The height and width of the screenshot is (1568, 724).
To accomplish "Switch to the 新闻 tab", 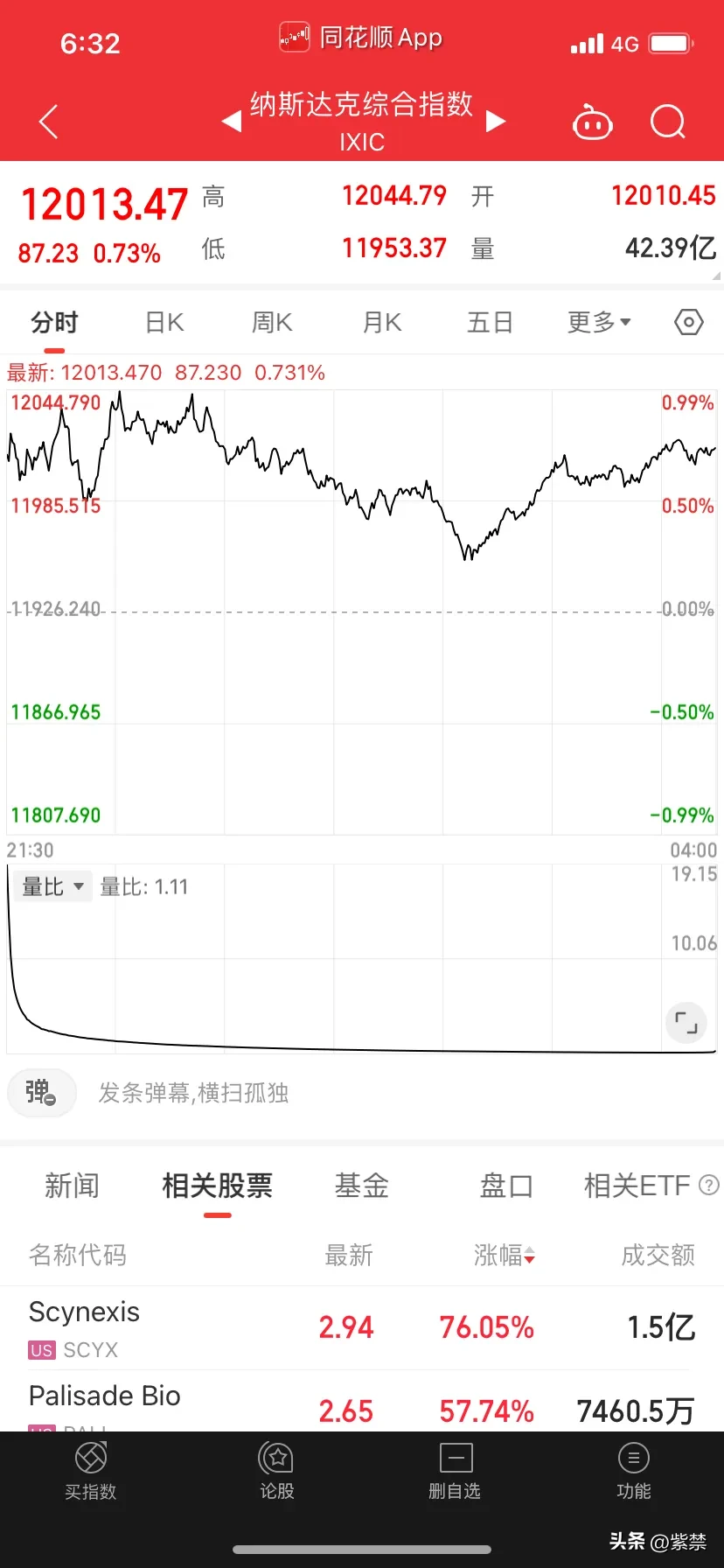I will click(x=72, y=1186).
